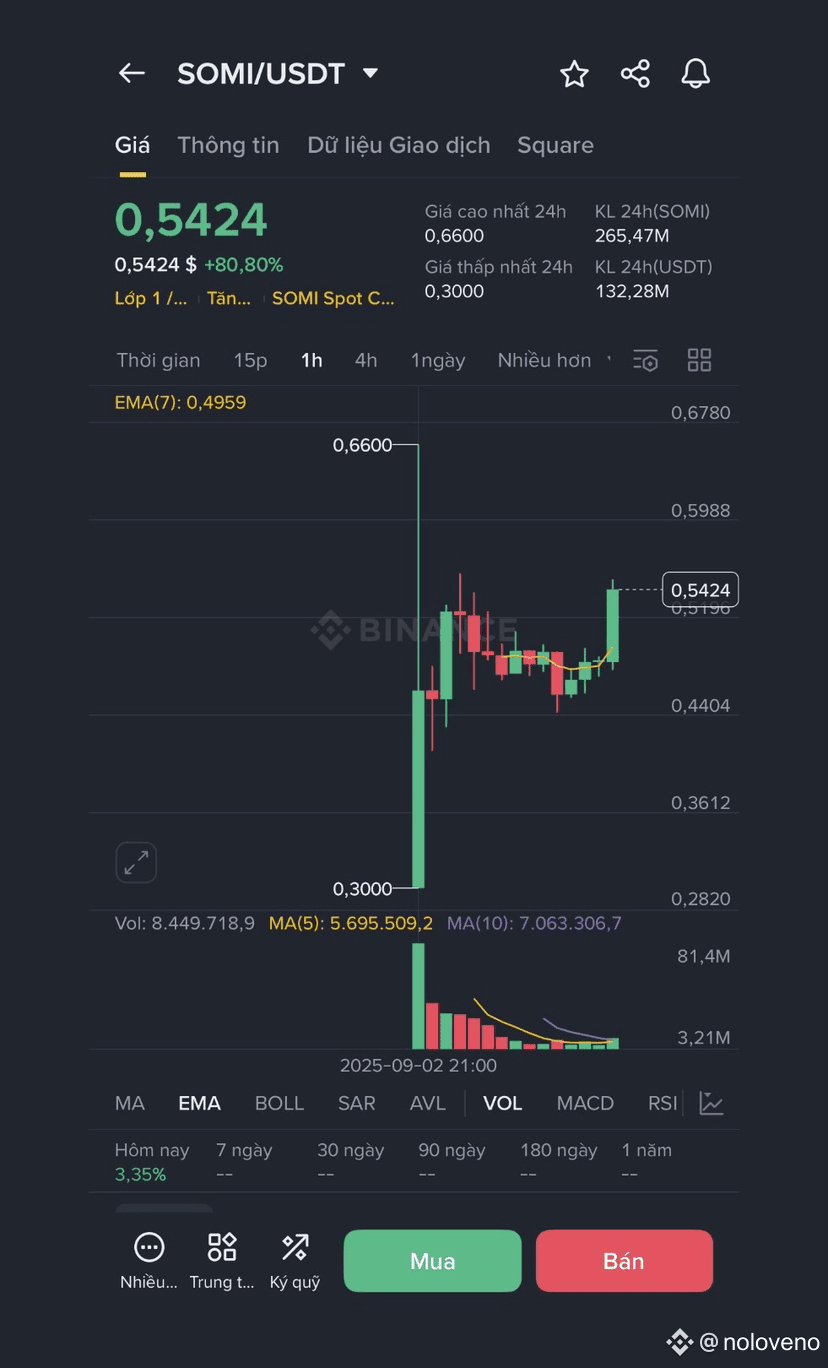Go back with the arrow icon

click(132, 73)
